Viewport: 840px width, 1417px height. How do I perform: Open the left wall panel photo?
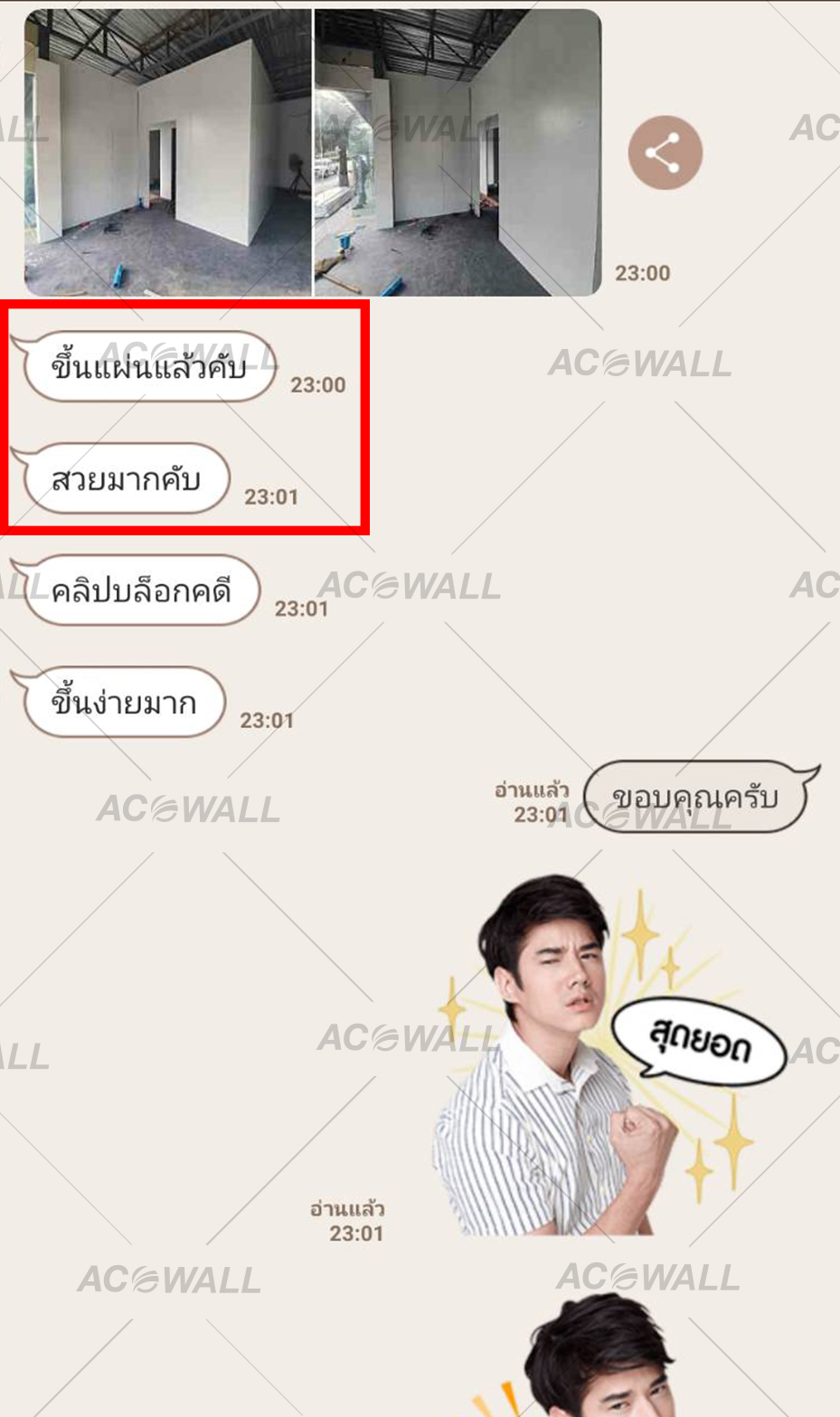coord(168,153)
